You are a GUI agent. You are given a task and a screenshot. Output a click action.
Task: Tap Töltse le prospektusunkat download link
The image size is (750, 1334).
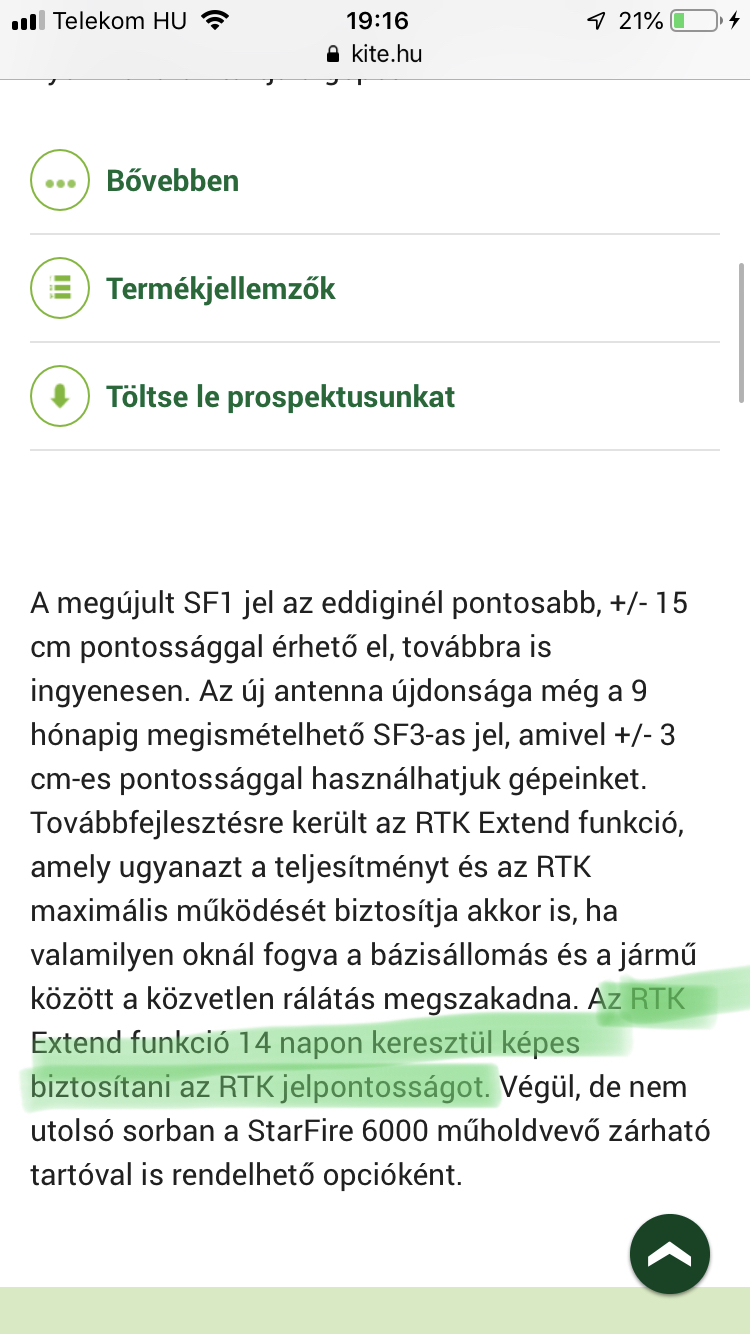click(375, 397)
